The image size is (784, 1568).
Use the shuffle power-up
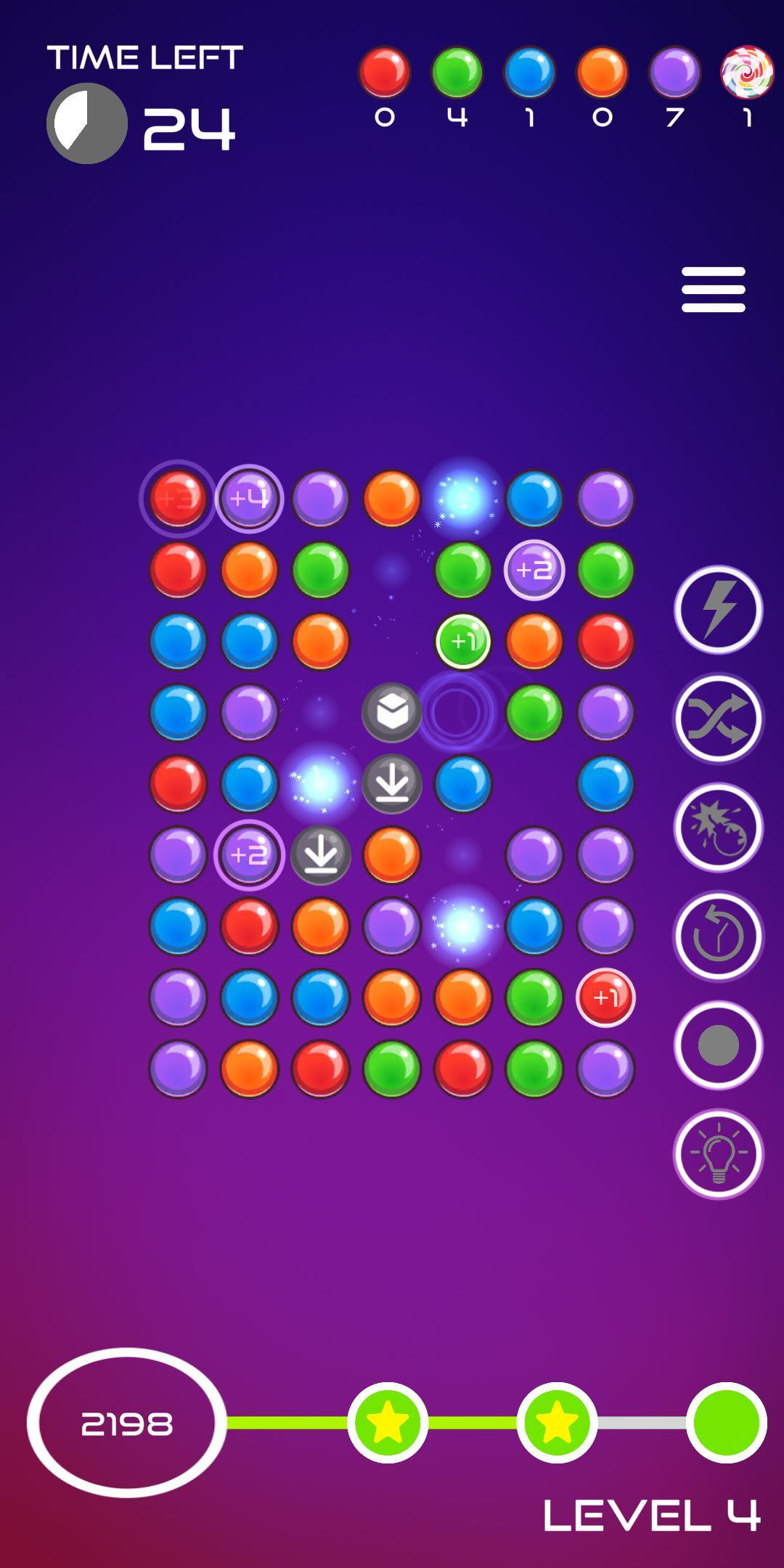[x=718, y=719]
